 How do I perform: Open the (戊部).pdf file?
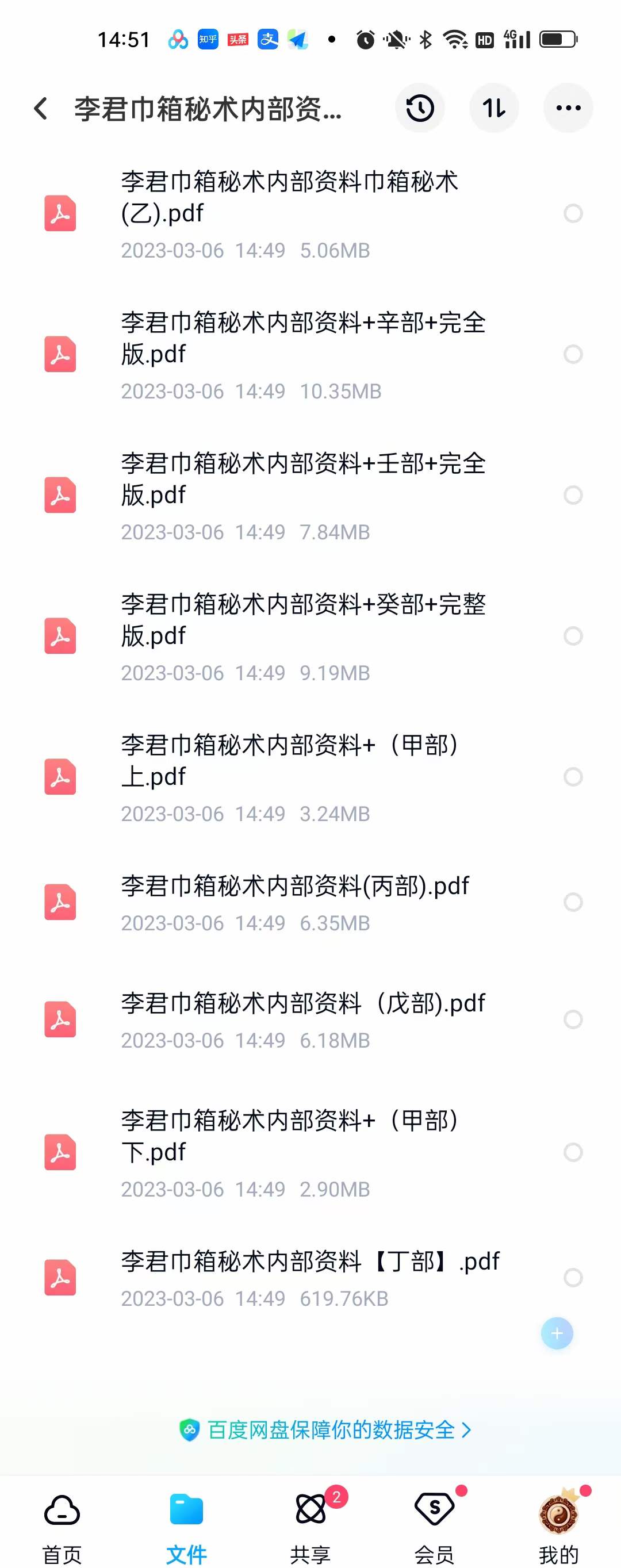pyautogui.click(x=302, y=1004)
